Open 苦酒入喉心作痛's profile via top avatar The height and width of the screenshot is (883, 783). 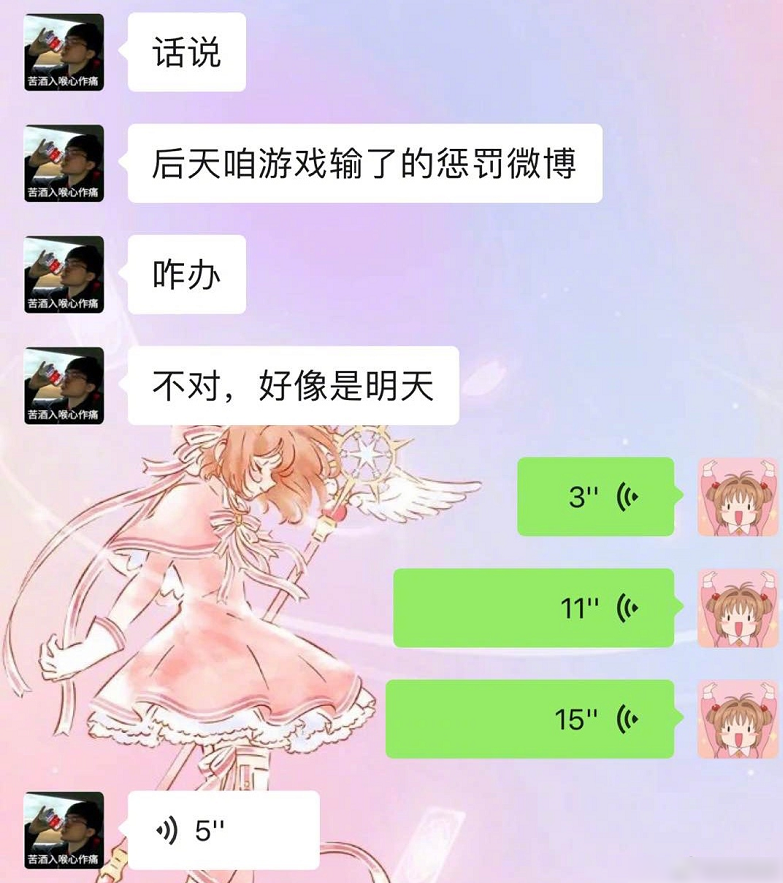click(62, 52)
